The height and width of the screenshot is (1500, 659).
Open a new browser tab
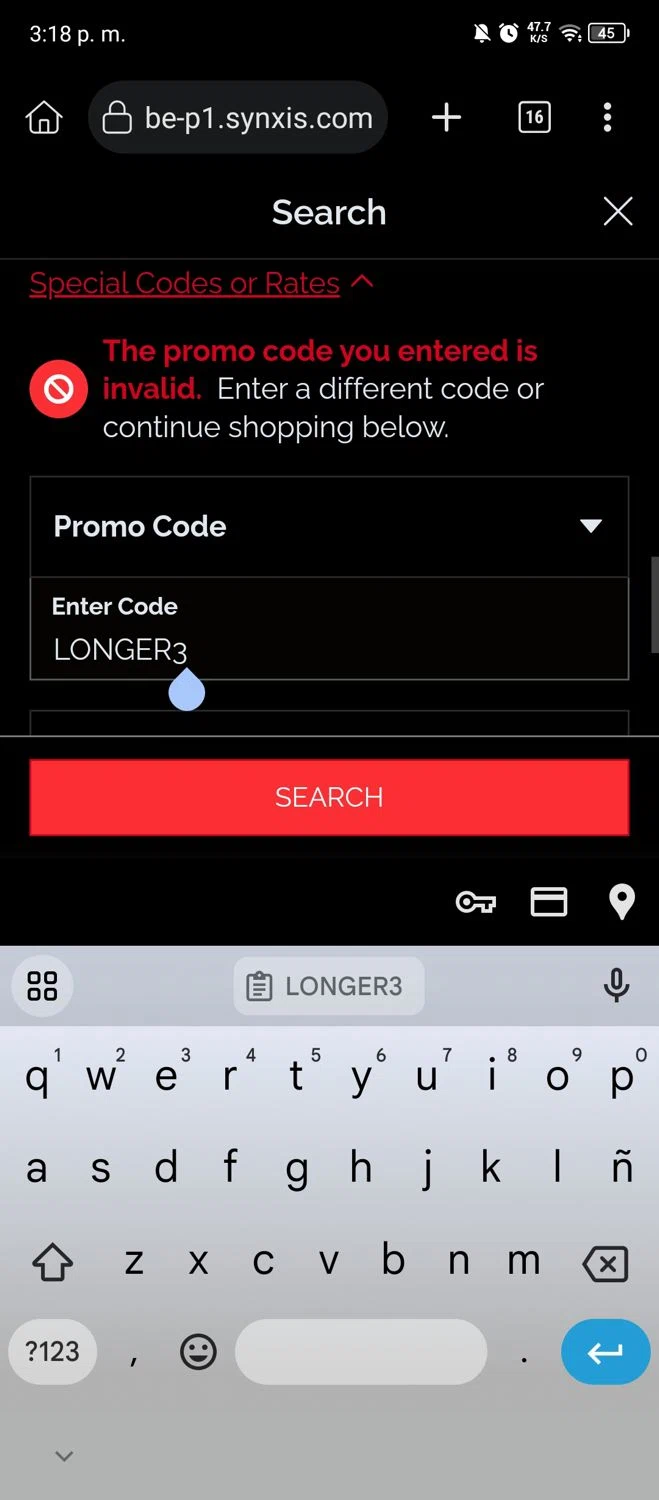446,118
